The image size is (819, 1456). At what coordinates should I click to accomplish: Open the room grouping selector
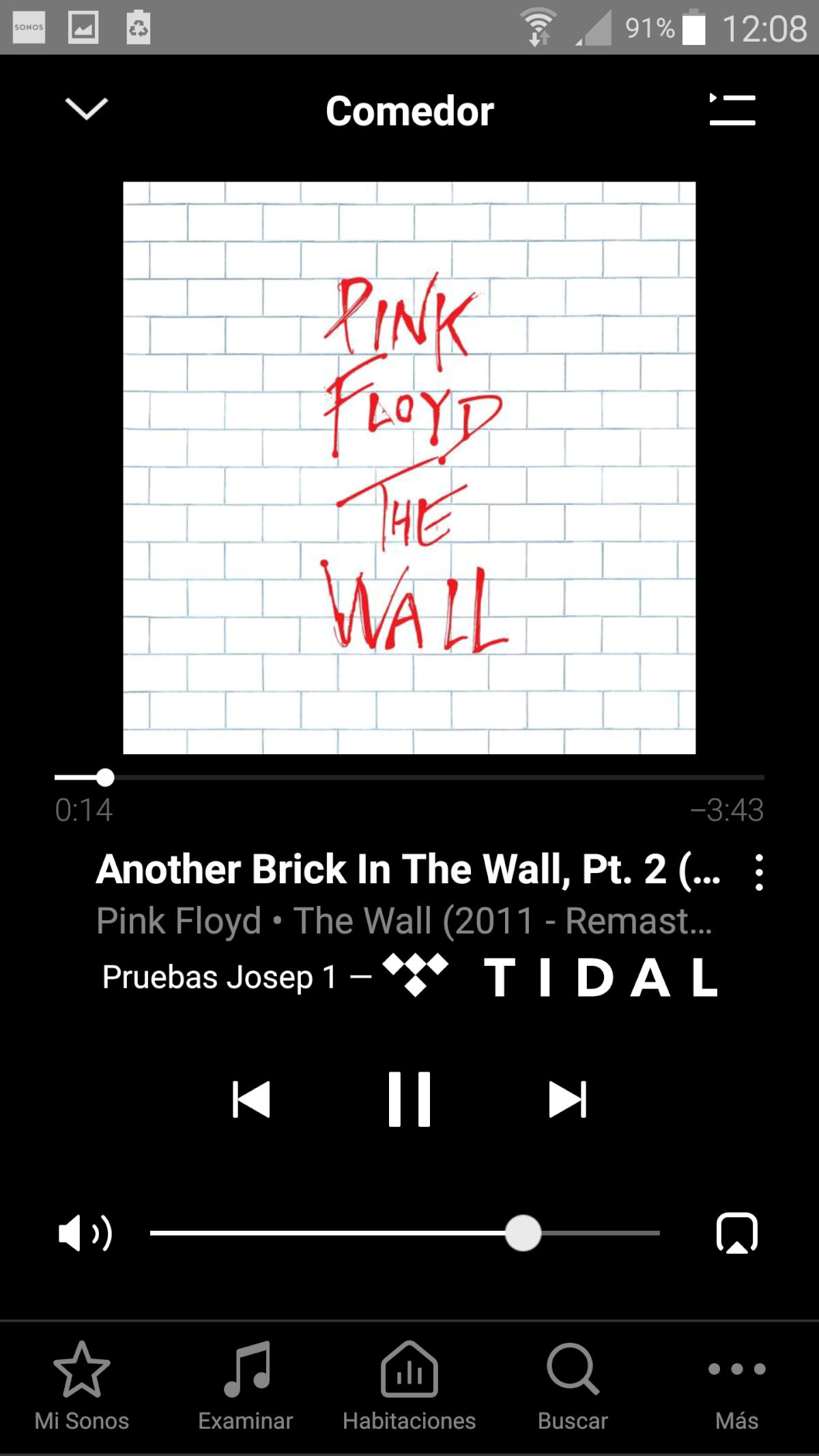tap(737, 1233)
